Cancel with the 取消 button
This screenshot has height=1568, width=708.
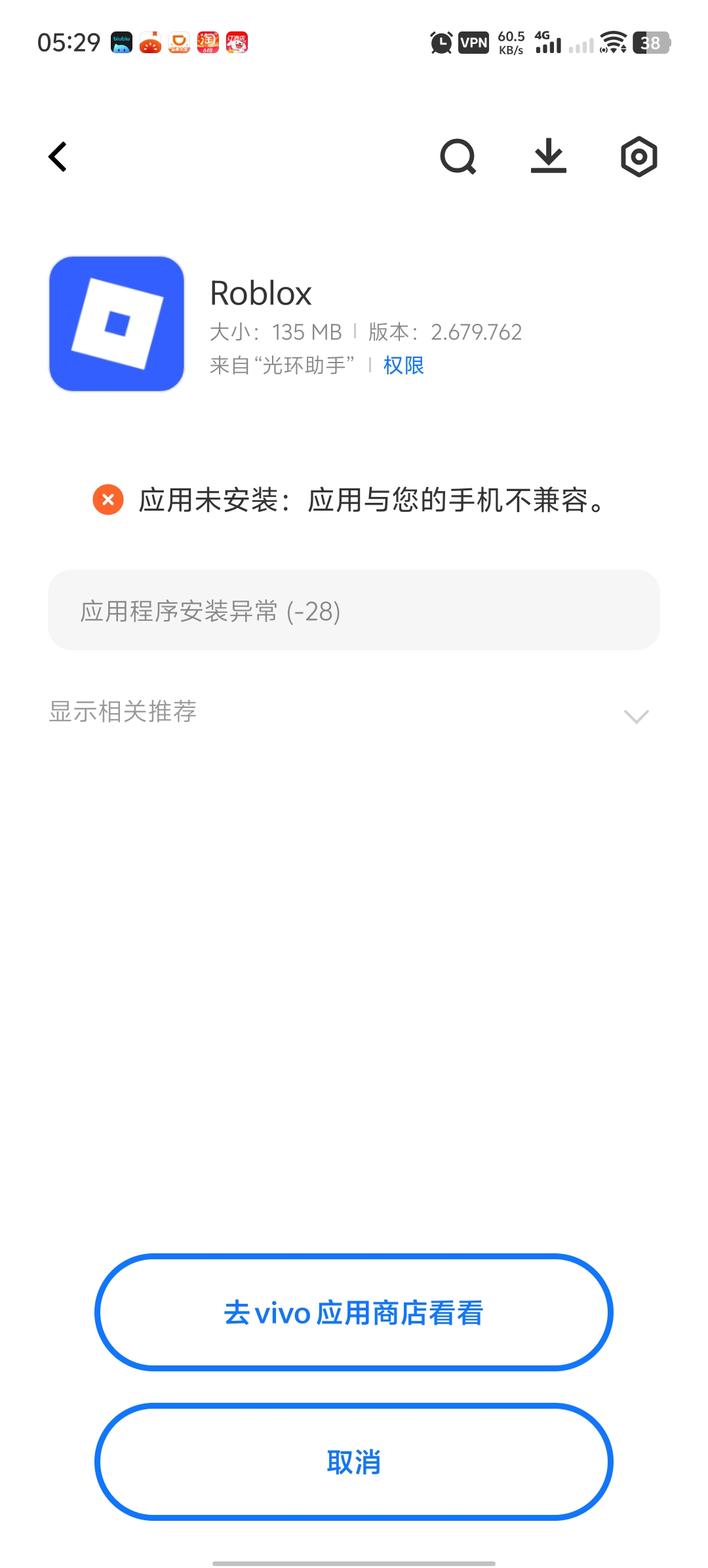click(x=354, y=1462)
